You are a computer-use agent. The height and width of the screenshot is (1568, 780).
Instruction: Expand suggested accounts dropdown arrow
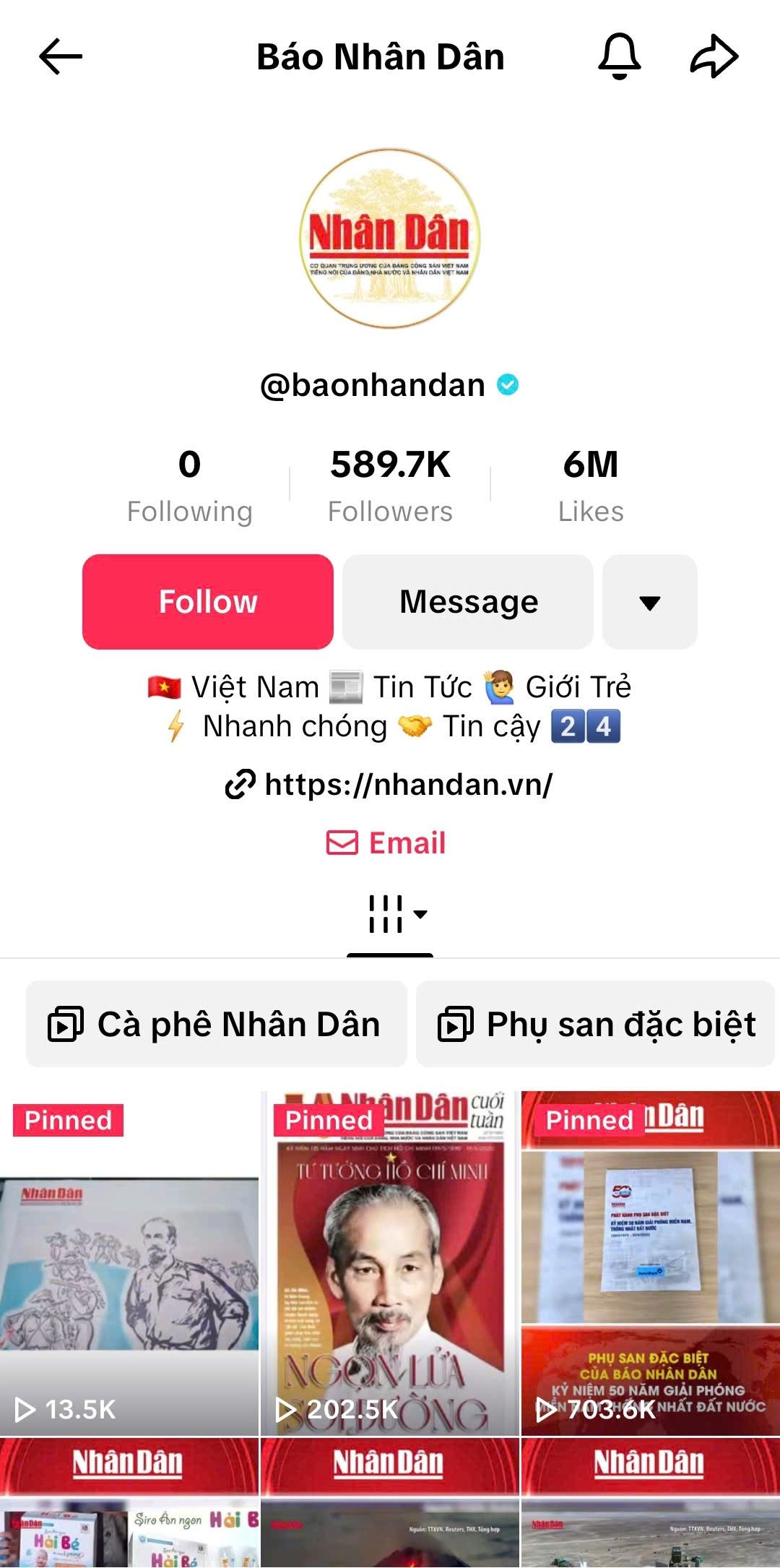(649, 602)
